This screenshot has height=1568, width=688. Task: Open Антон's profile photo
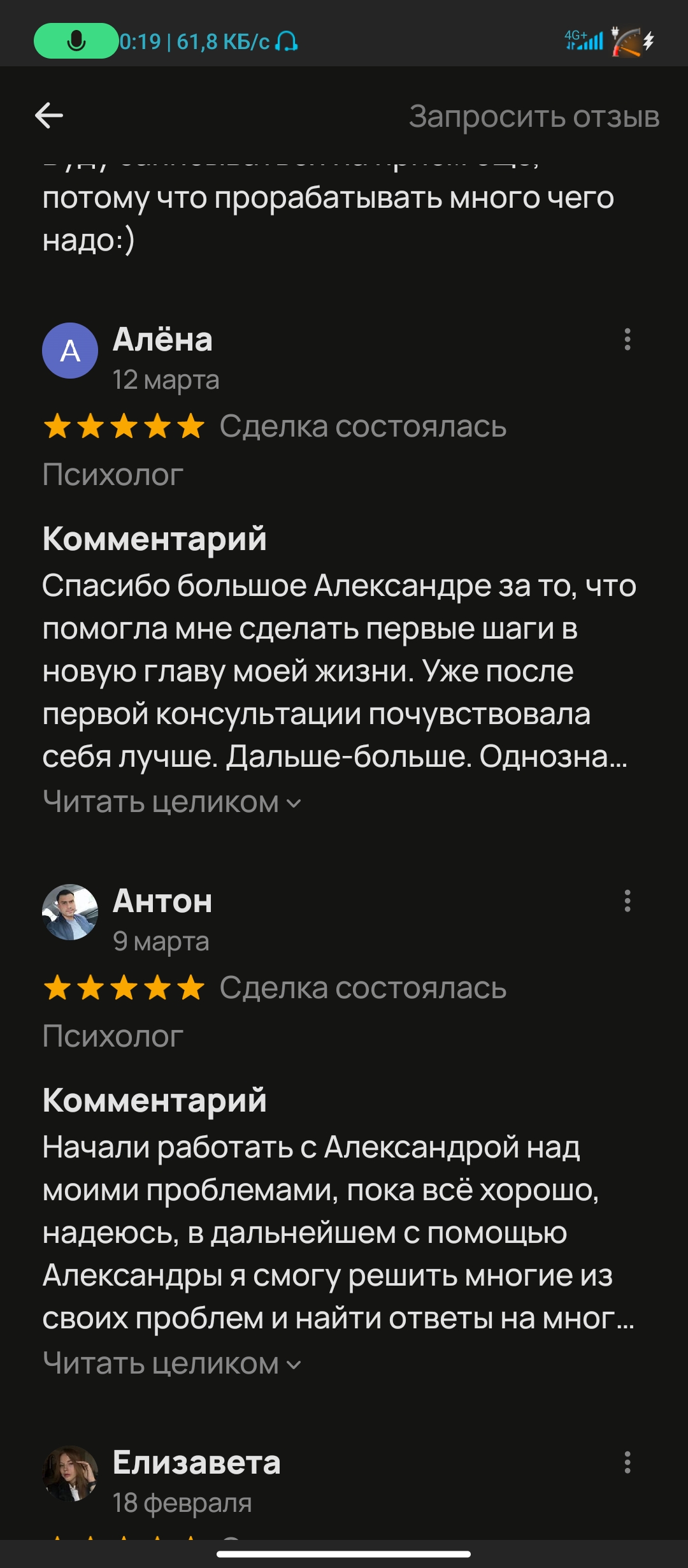70,912
